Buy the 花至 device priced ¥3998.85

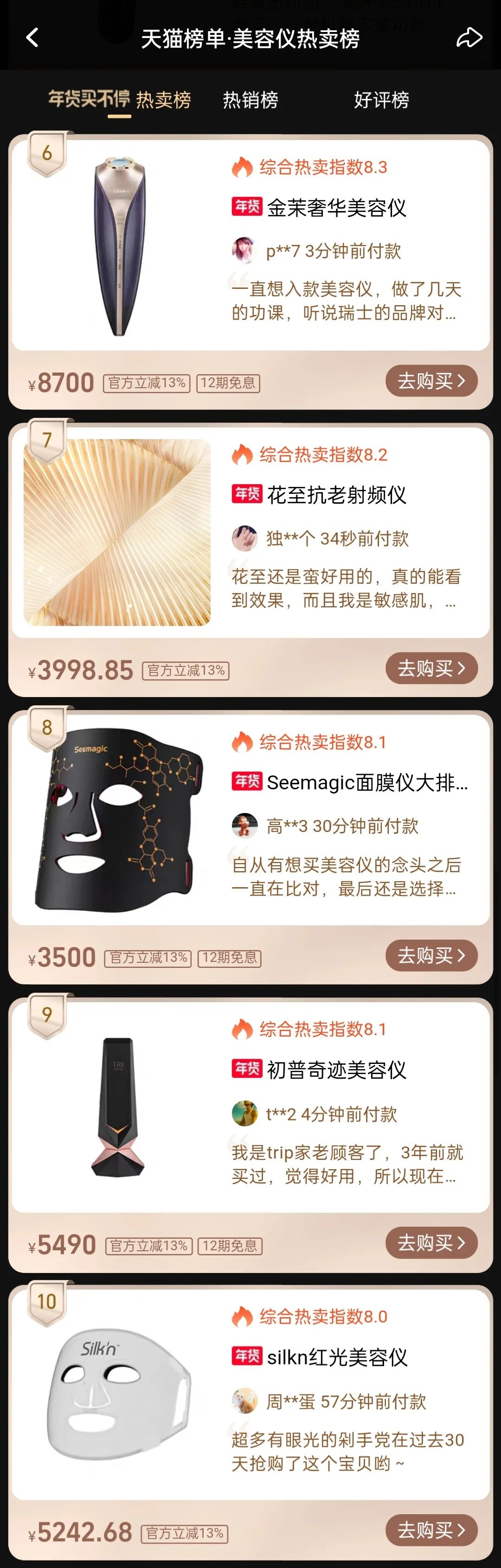(x=431, y=668)
